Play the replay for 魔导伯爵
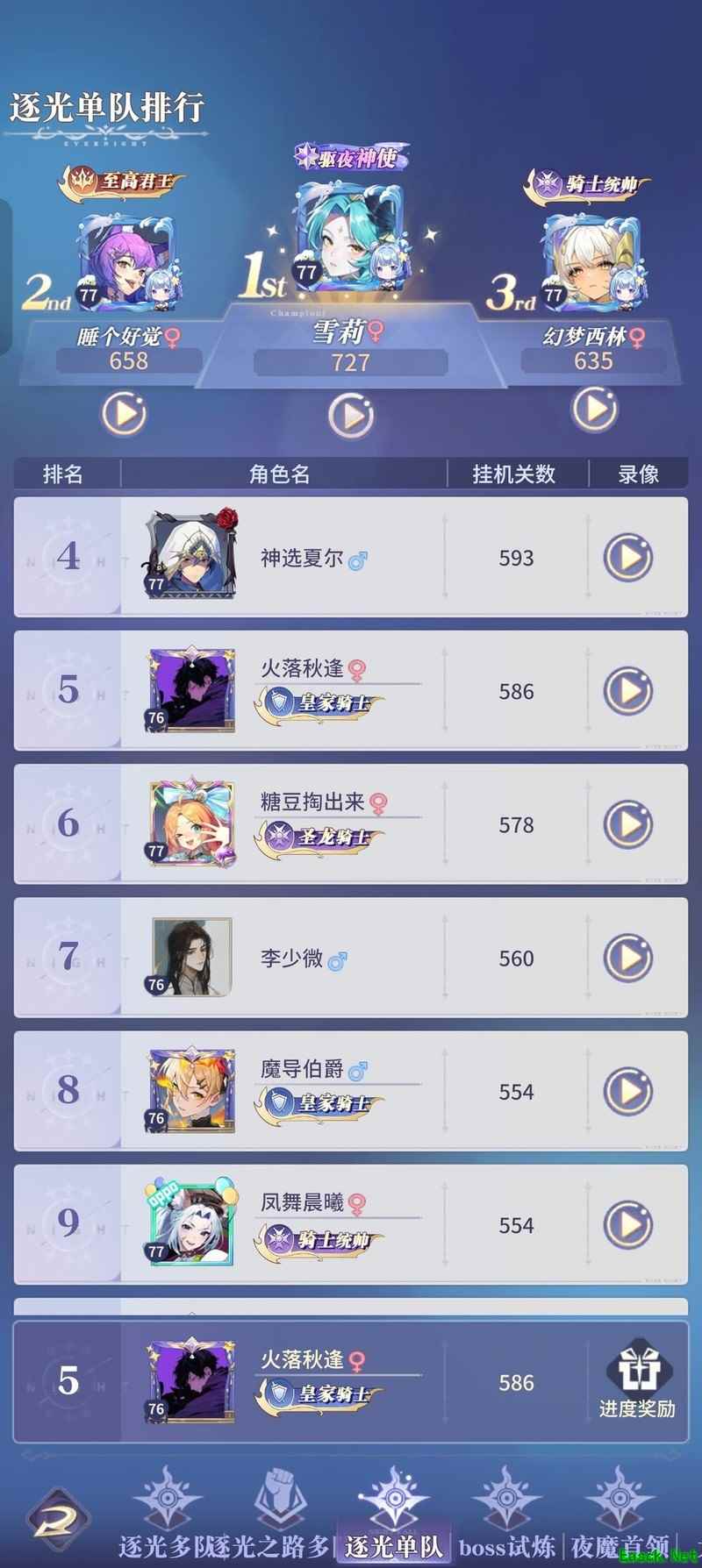Viewport: 702px width, 1568px height. (x=627, y=1091)
